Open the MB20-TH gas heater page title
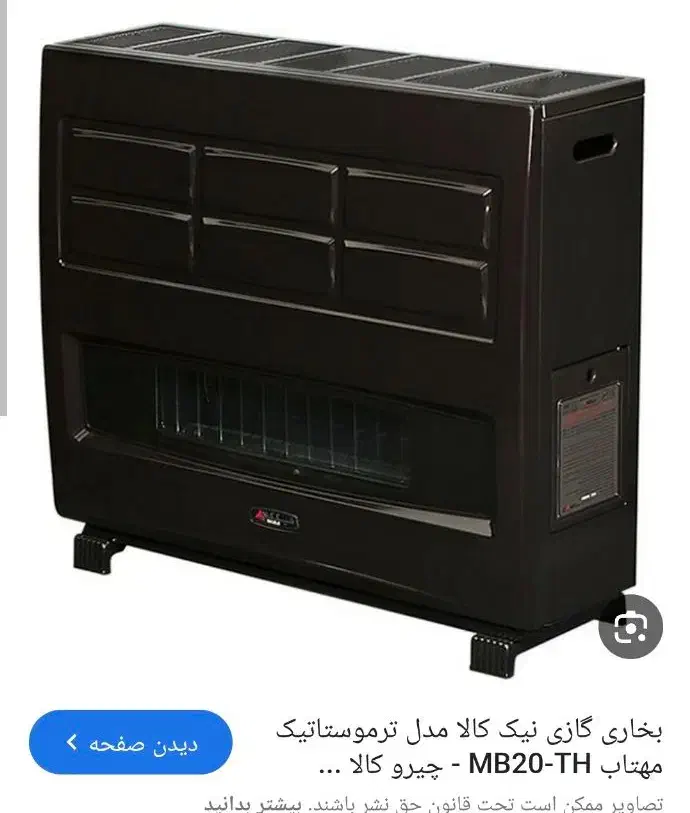Viewport: 690px width, 813px height. (468, 748)
